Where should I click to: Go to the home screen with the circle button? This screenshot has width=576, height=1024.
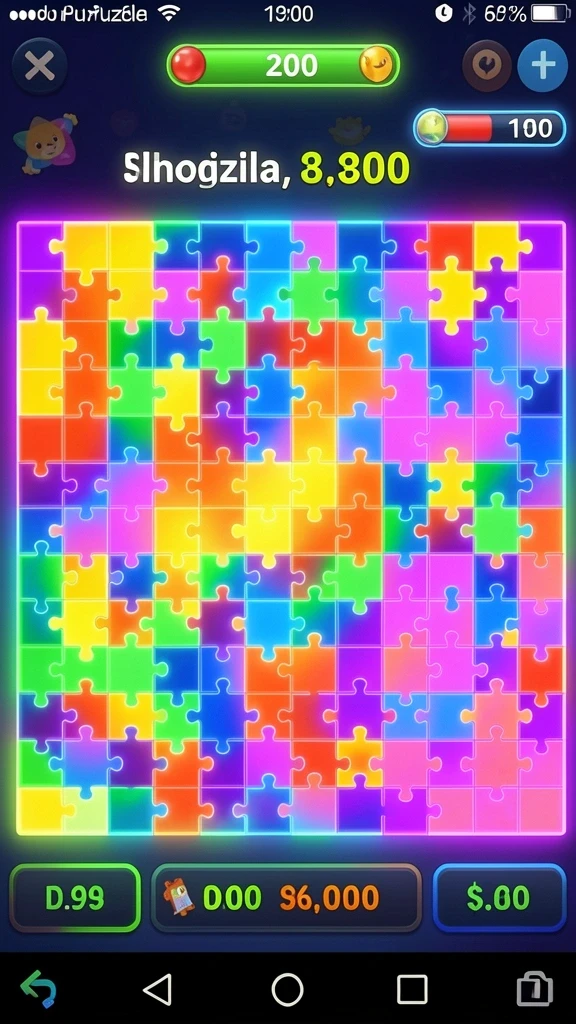point(287,989)
